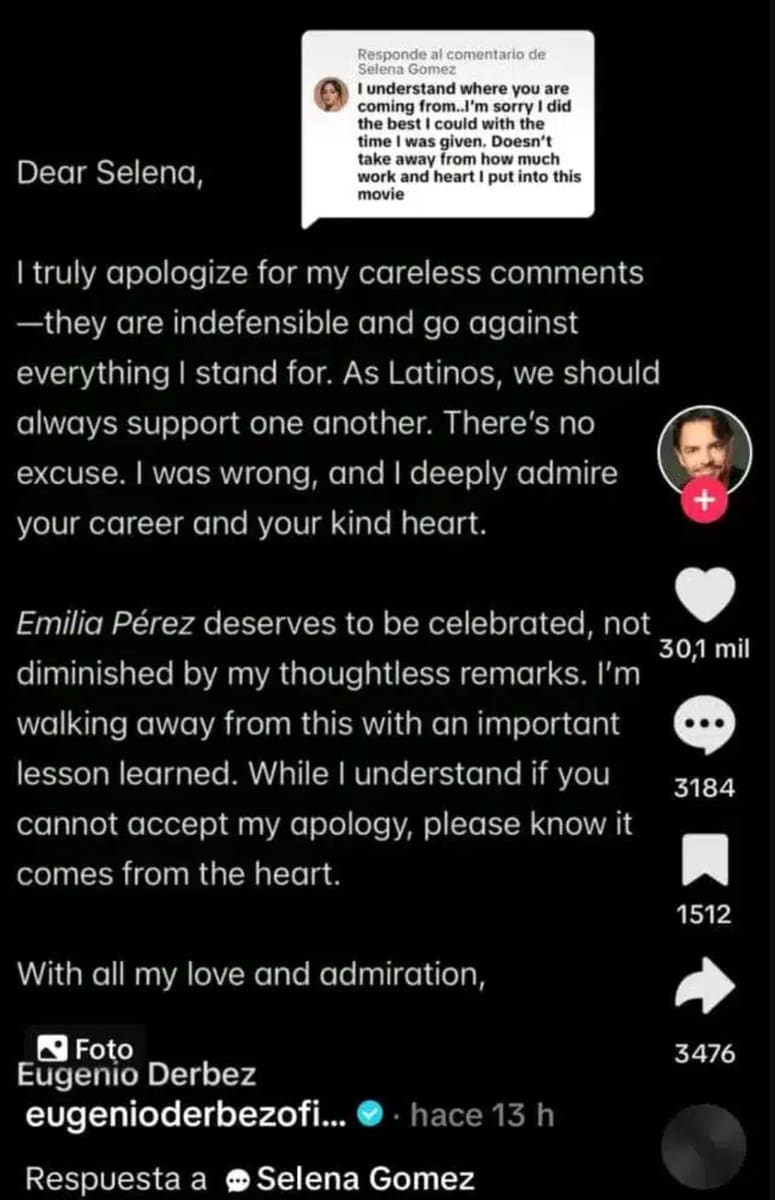Open the replied comment sticker from Selena Gomez
The height and width of the screenshot is (1200, 775).
[449, 124]
